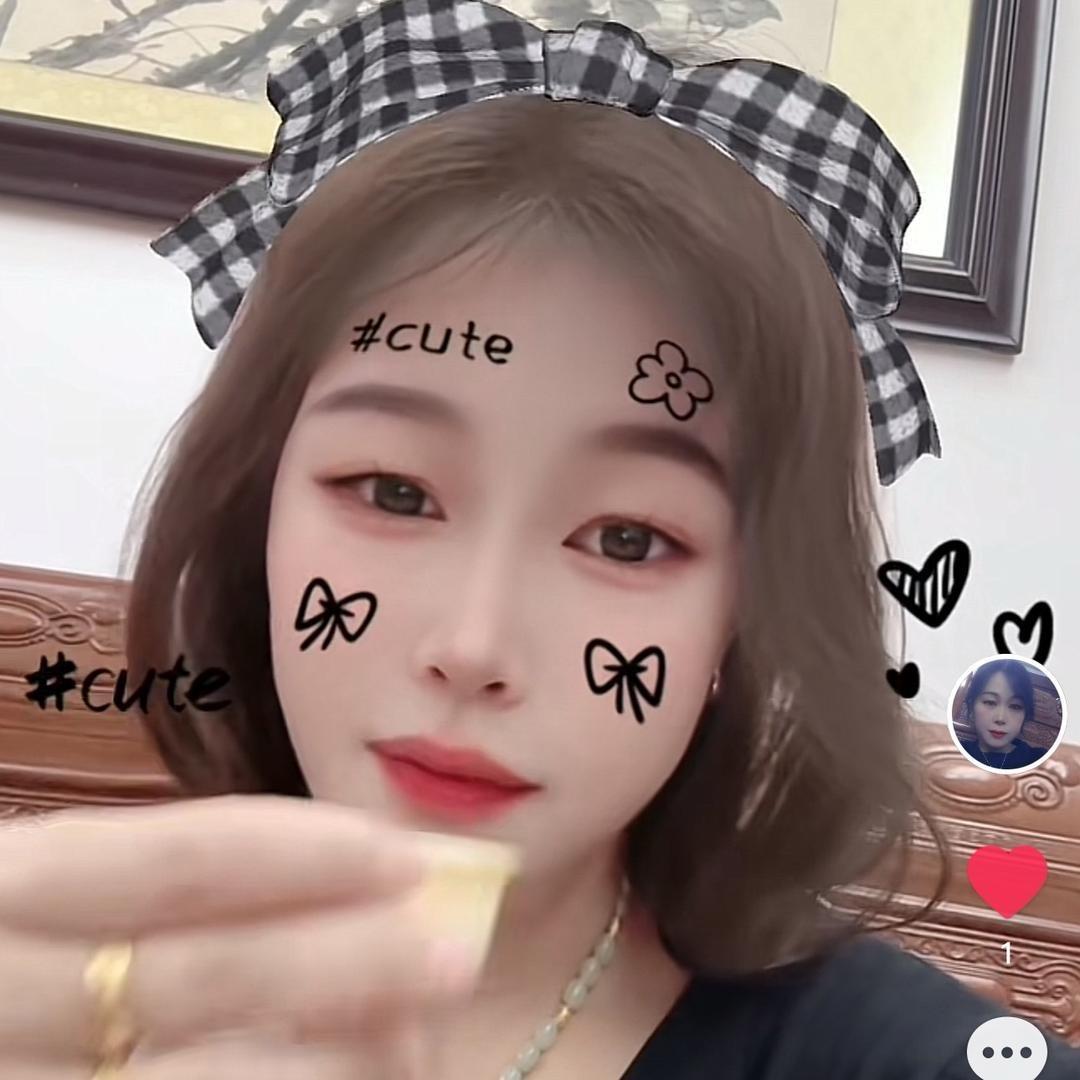Open the creator's profile avatar
The height and width of the screenshot is (1080, 1080).
tap(1006, 714)
